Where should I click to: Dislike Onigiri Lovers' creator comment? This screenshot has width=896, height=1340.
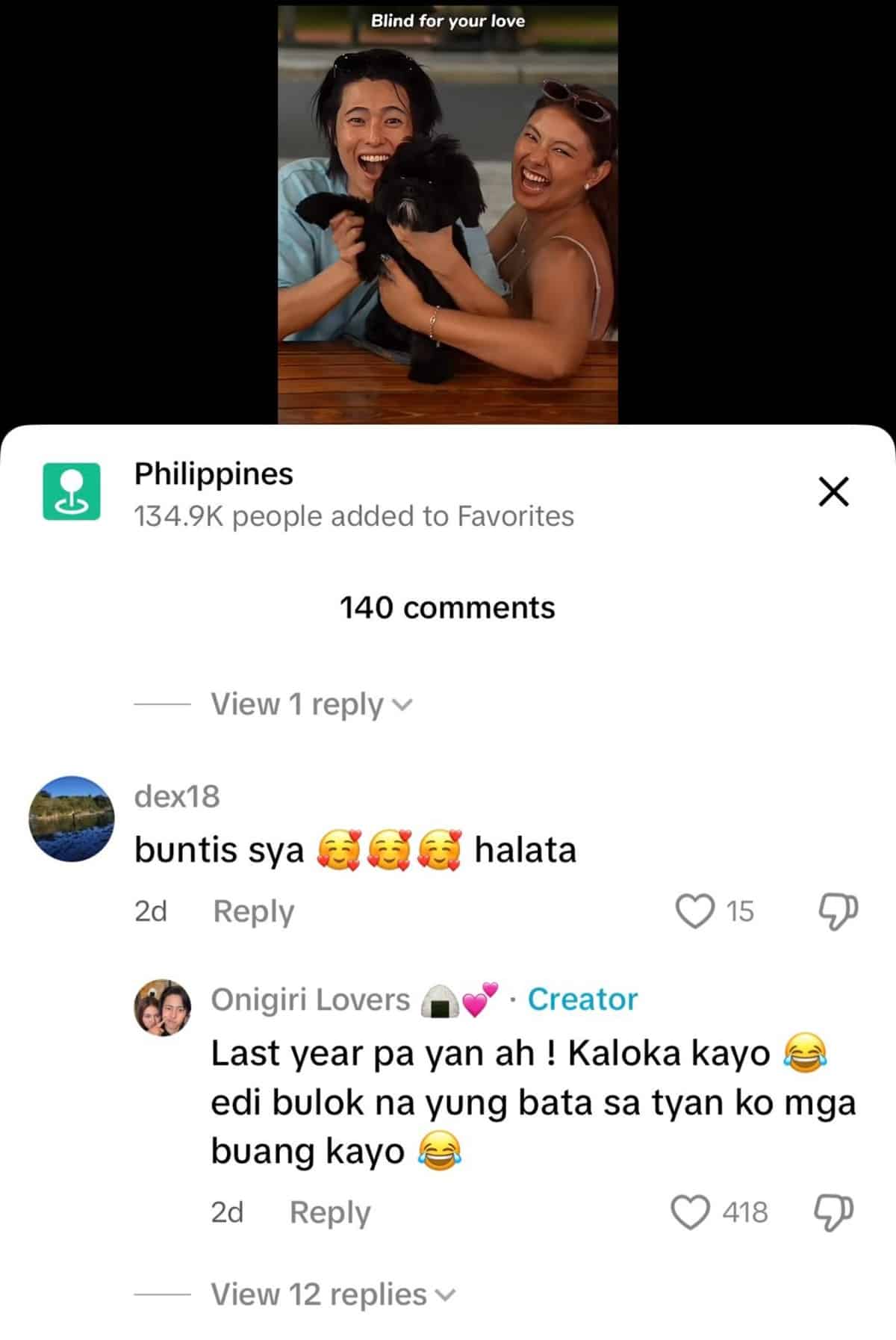pos(833,1212)
